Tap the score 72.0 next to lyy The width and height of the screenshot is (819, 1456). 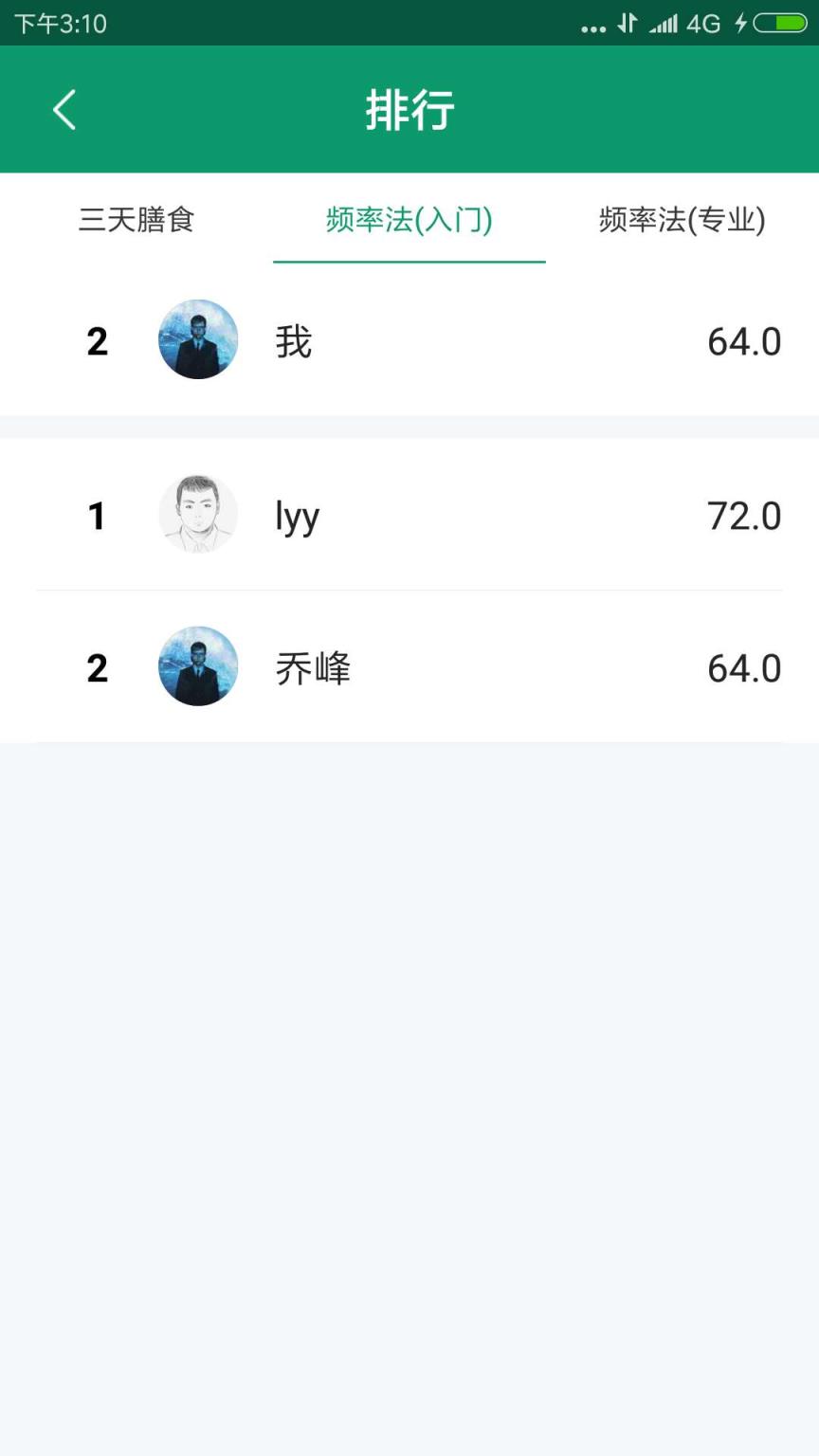pos(744,515)
